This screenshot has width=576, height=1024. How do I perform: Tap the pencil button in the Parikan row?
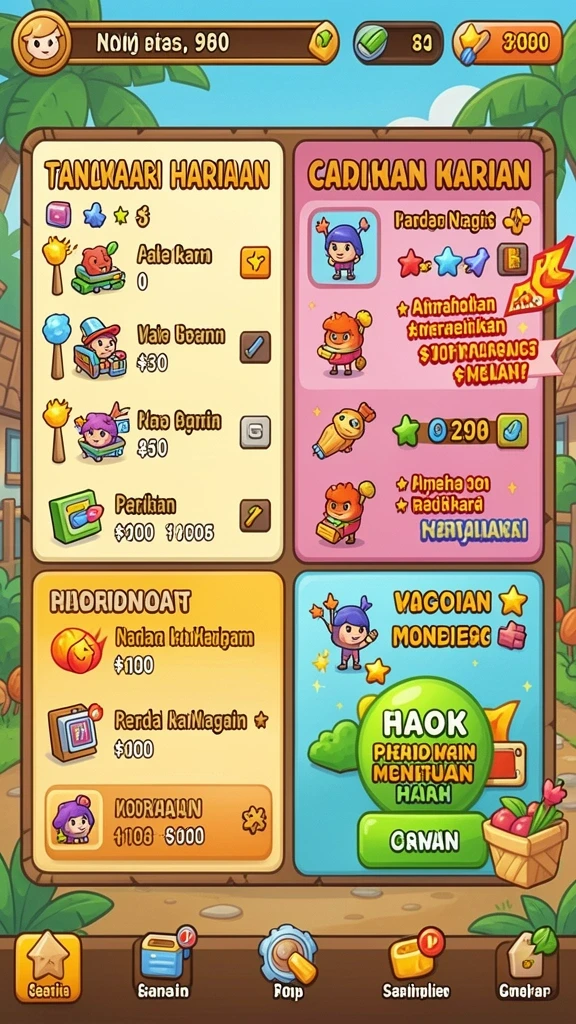point(255,515)
